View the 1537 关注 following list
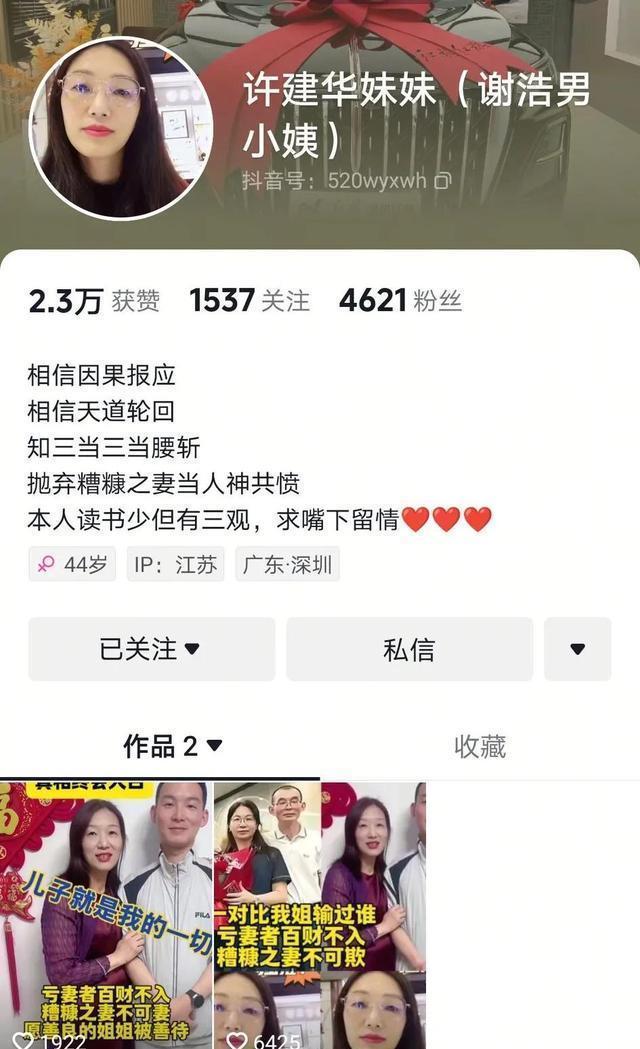Screen dimensions: 640x1049 249,301
